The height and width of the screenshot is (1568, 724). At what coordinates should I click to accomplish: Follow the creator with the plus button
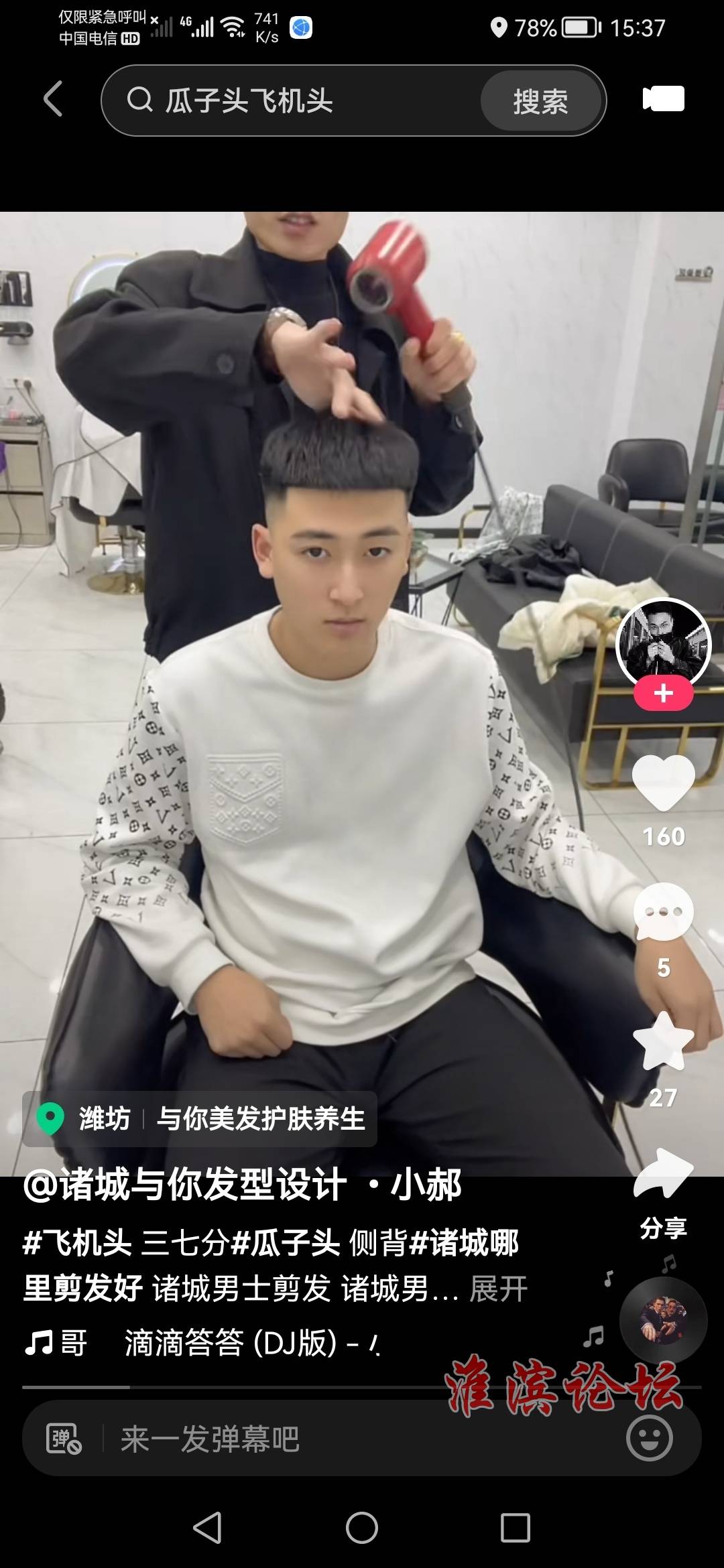click(663, 693)
